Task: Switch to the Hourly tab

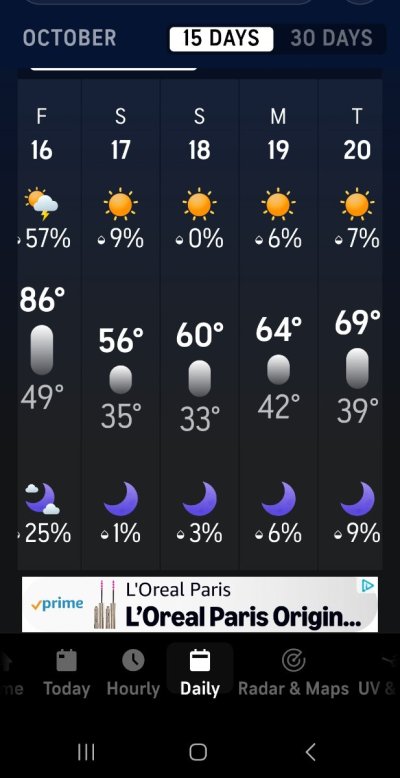Action: coord(133,672)
